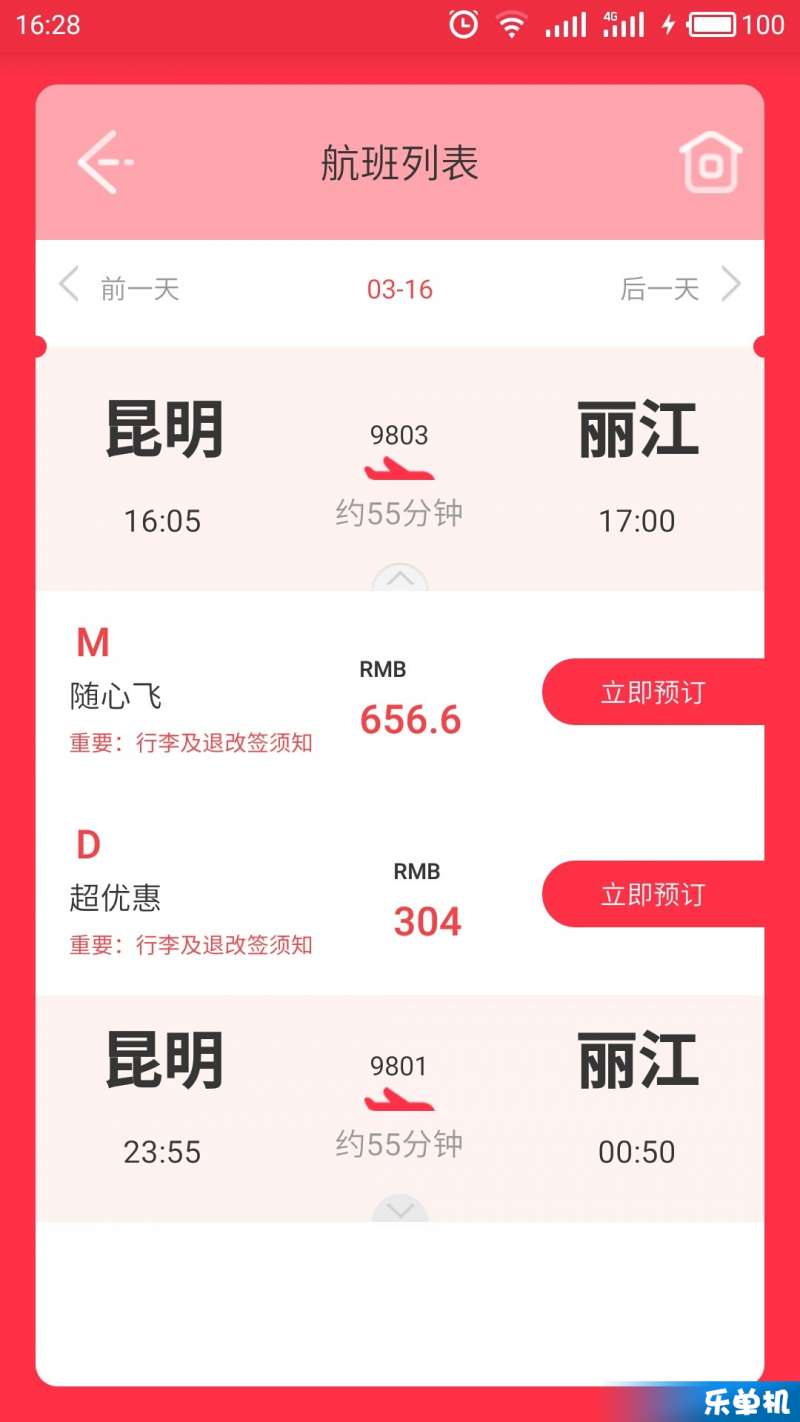Open baggage and refund notice under 超优惠
The height and width of the screenshot is (1422, 800).
coord(191,945)
